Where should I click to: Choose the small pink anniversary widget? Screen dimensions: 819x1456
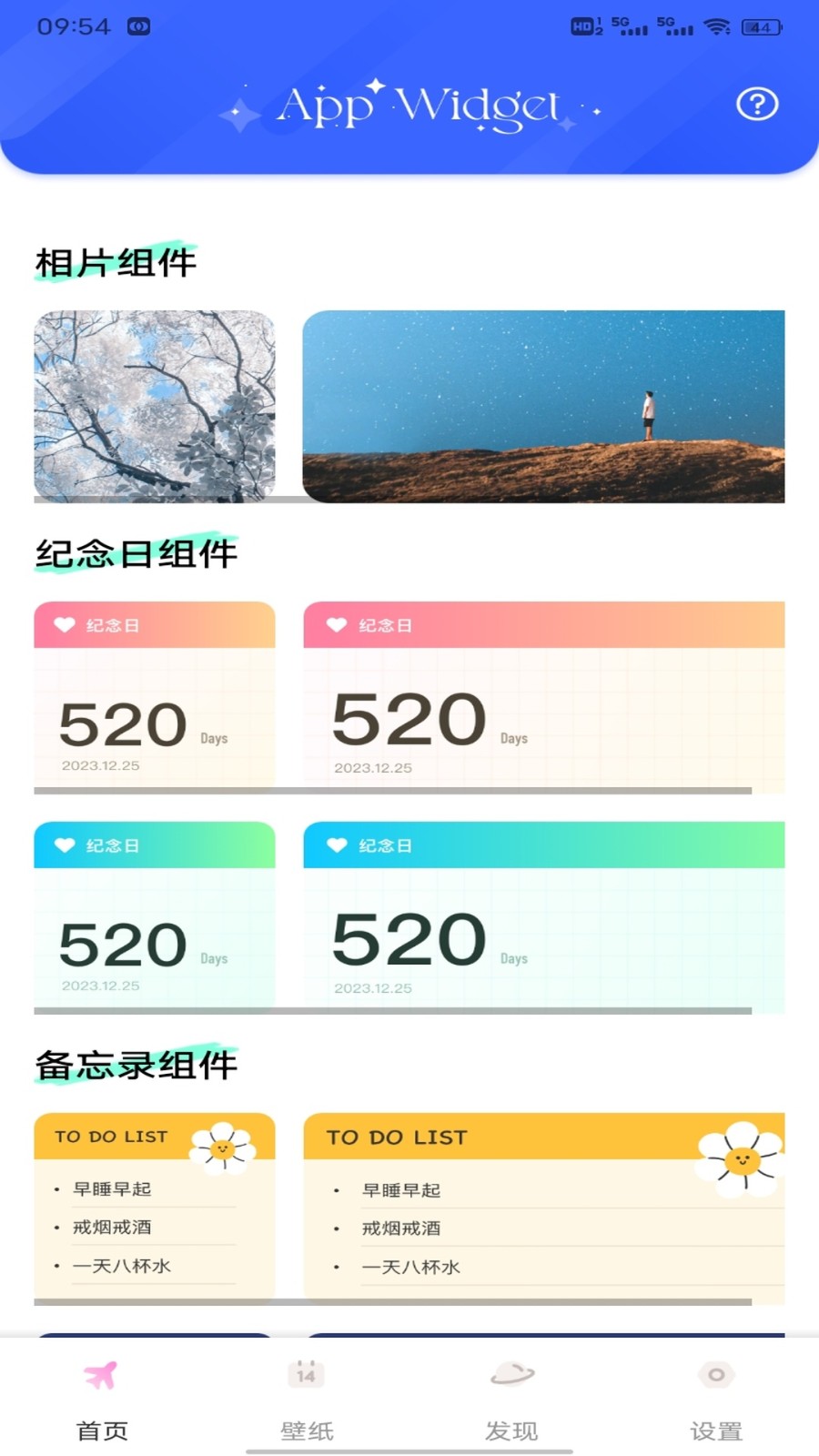point(155,695)
